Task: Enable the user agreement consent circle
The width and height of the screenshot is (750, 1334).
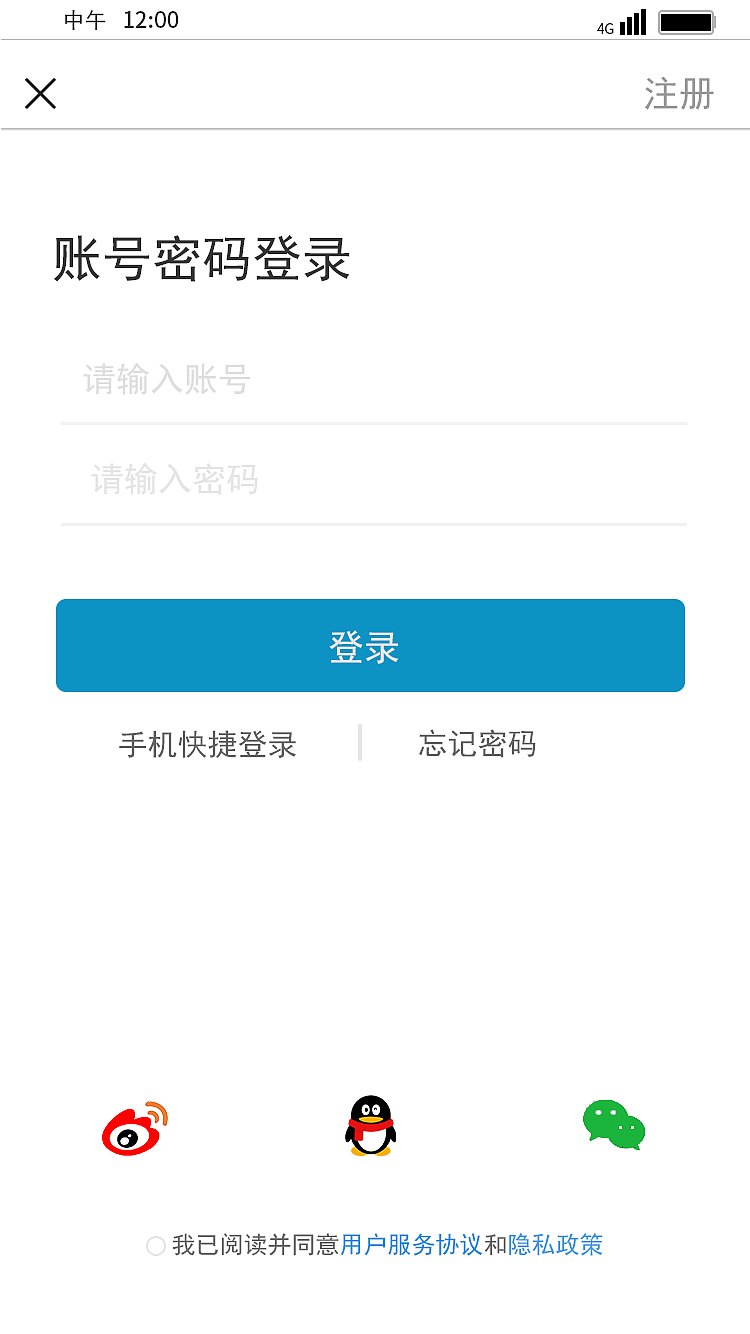Action: [x=156, y=1245]
